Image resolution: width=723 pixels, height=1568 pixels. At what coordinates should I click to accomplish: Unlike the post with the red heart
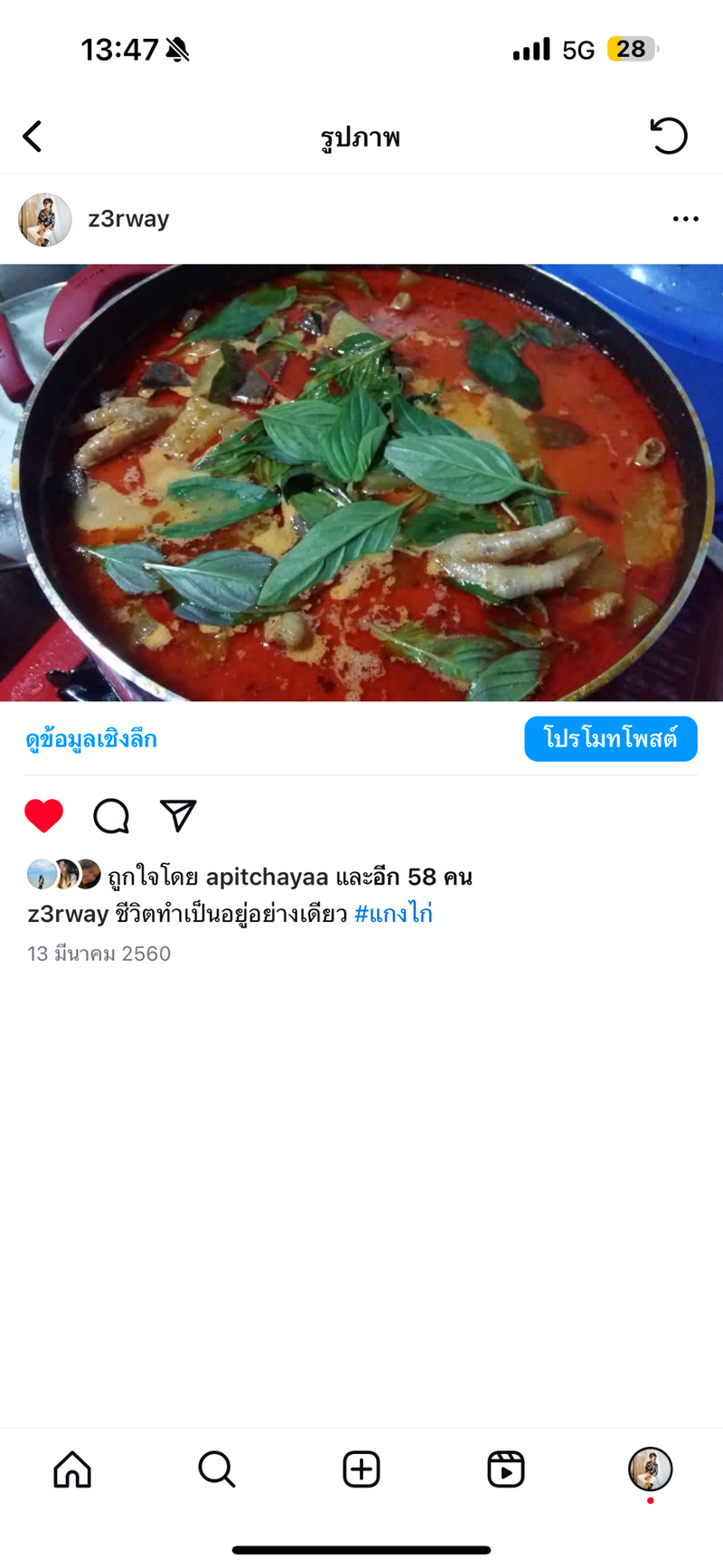[43, 816]
